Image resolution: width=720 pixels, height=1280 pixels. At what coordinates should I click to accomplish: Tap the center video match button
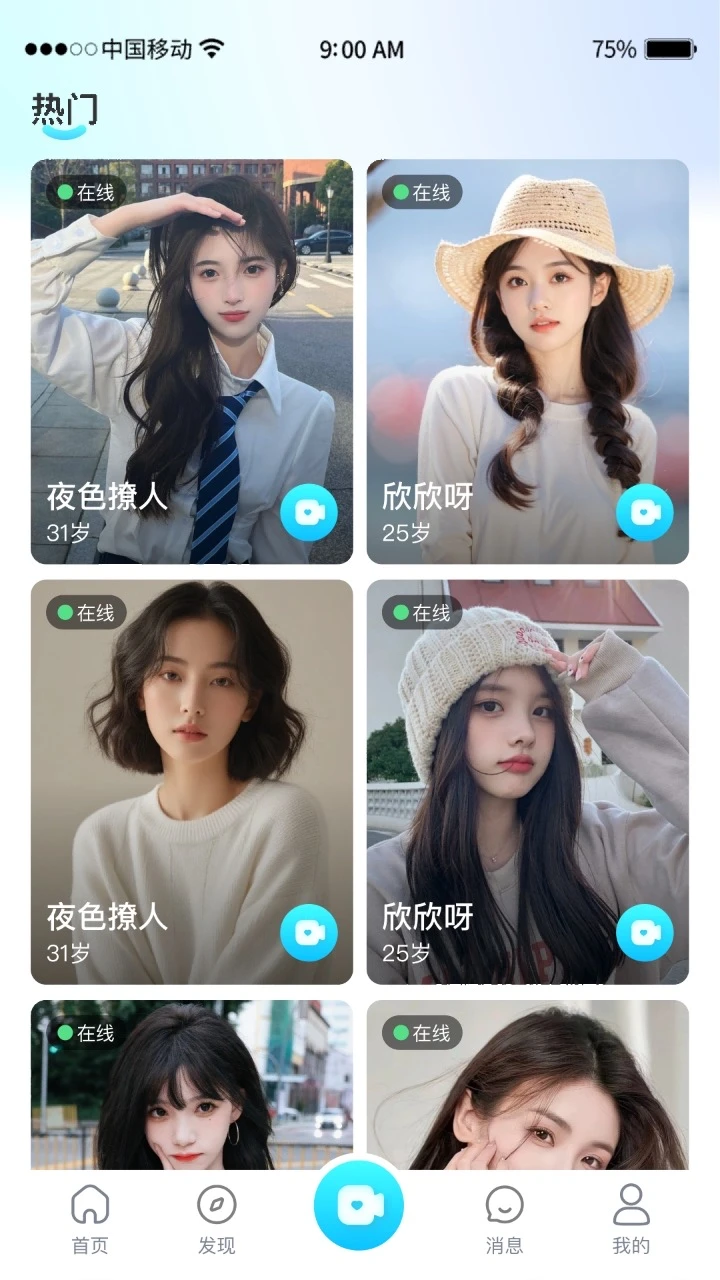(359, 1207)
